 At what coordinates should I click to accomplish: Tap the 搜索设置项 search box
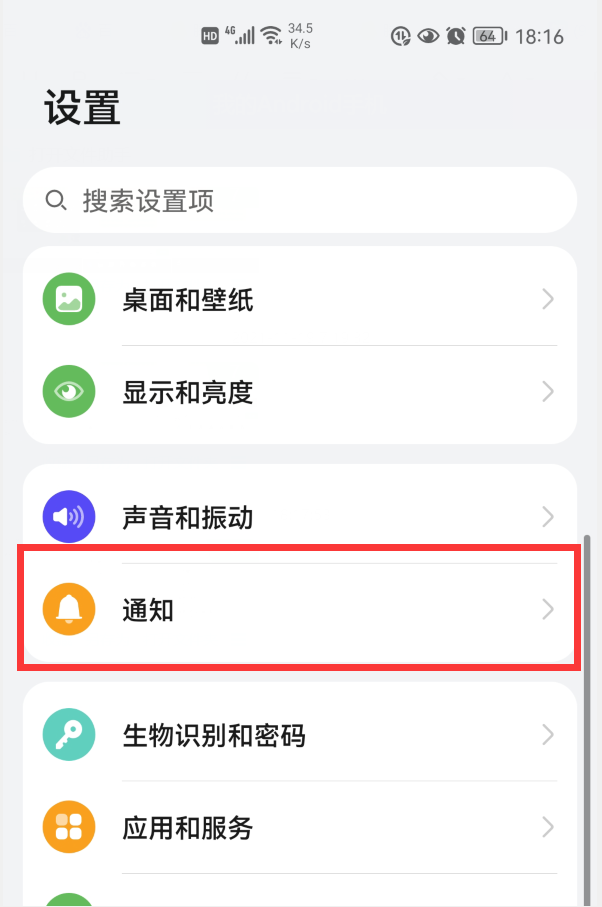(x=300, y=201)
